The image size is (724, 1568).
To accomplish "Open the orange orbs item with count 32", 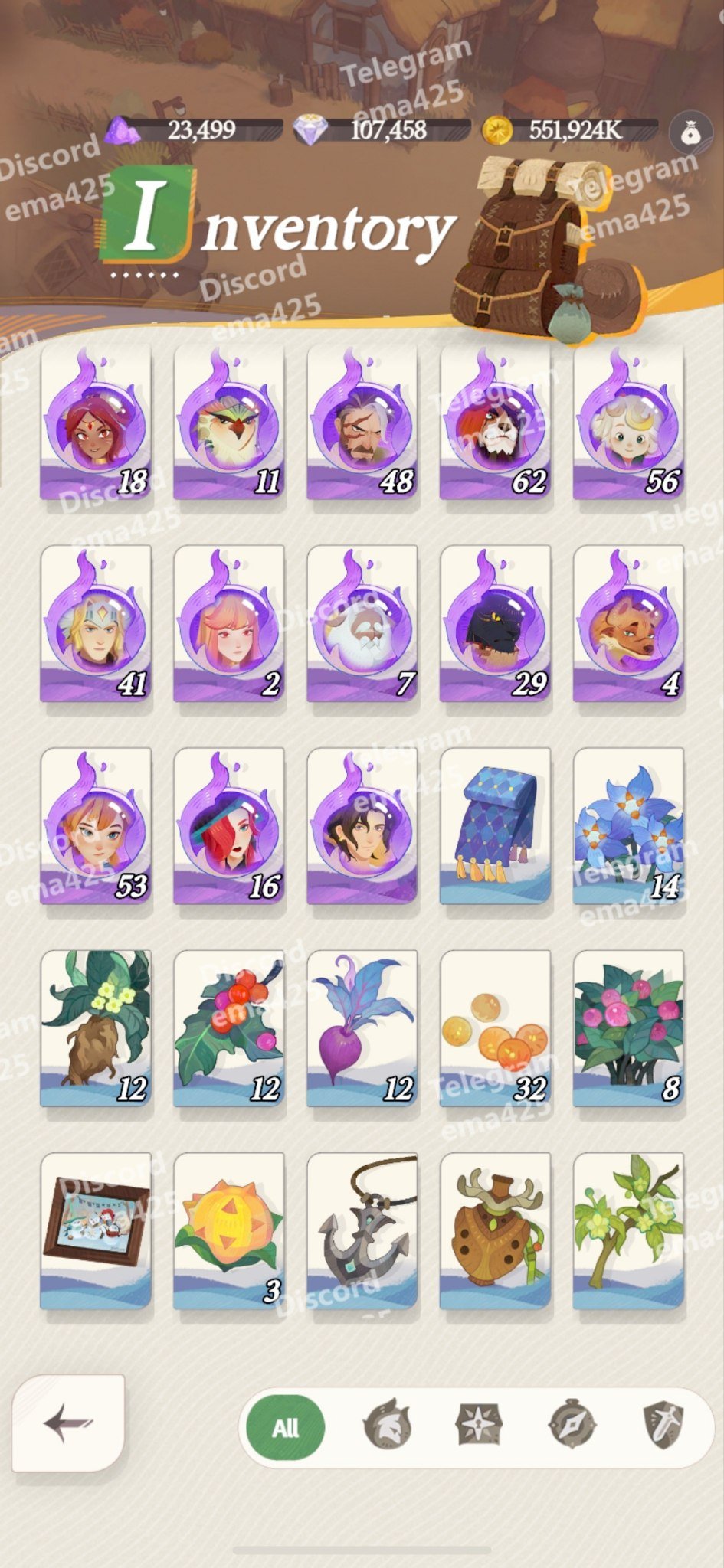I will click(x=495, y=1028).
